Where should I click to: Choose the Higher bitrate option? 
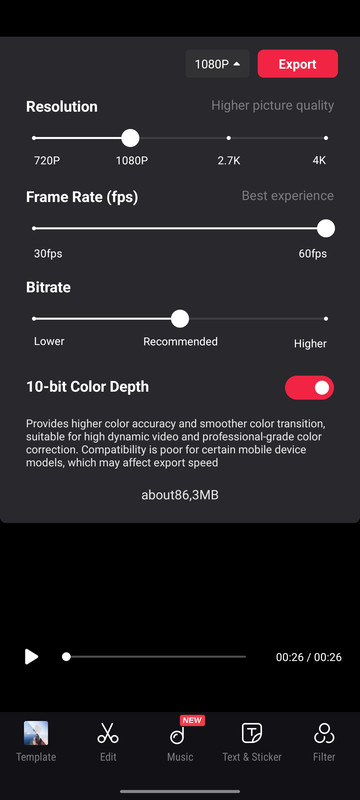[326, 318]
